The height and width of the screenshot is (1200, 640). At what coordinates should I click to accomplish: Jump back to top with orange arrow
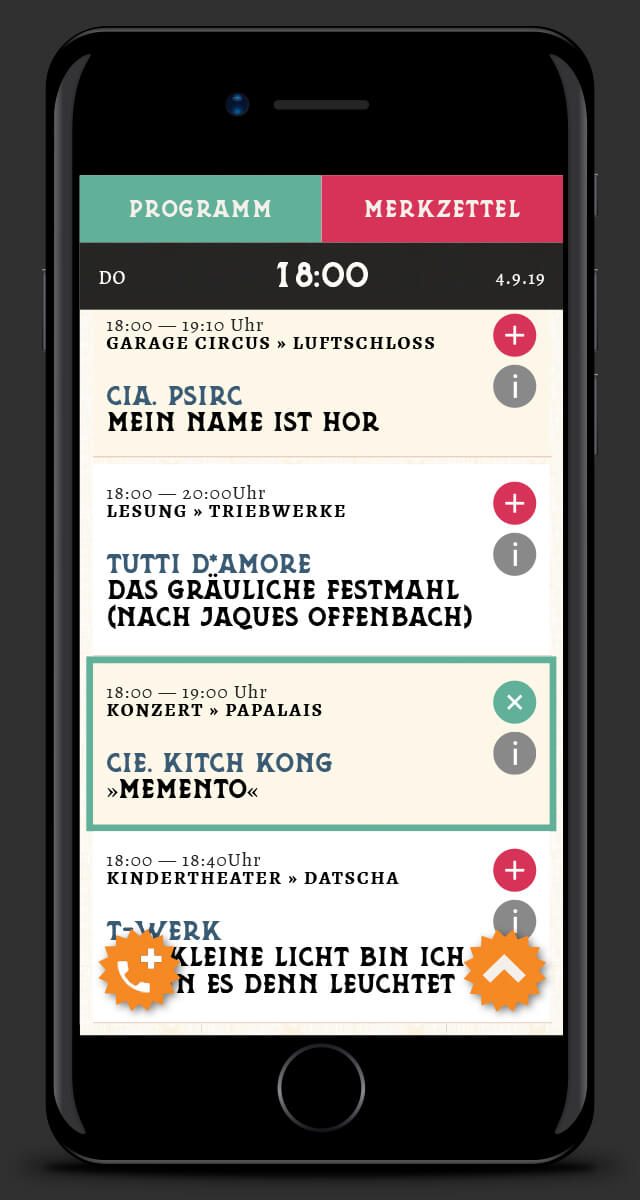(504, 971)
